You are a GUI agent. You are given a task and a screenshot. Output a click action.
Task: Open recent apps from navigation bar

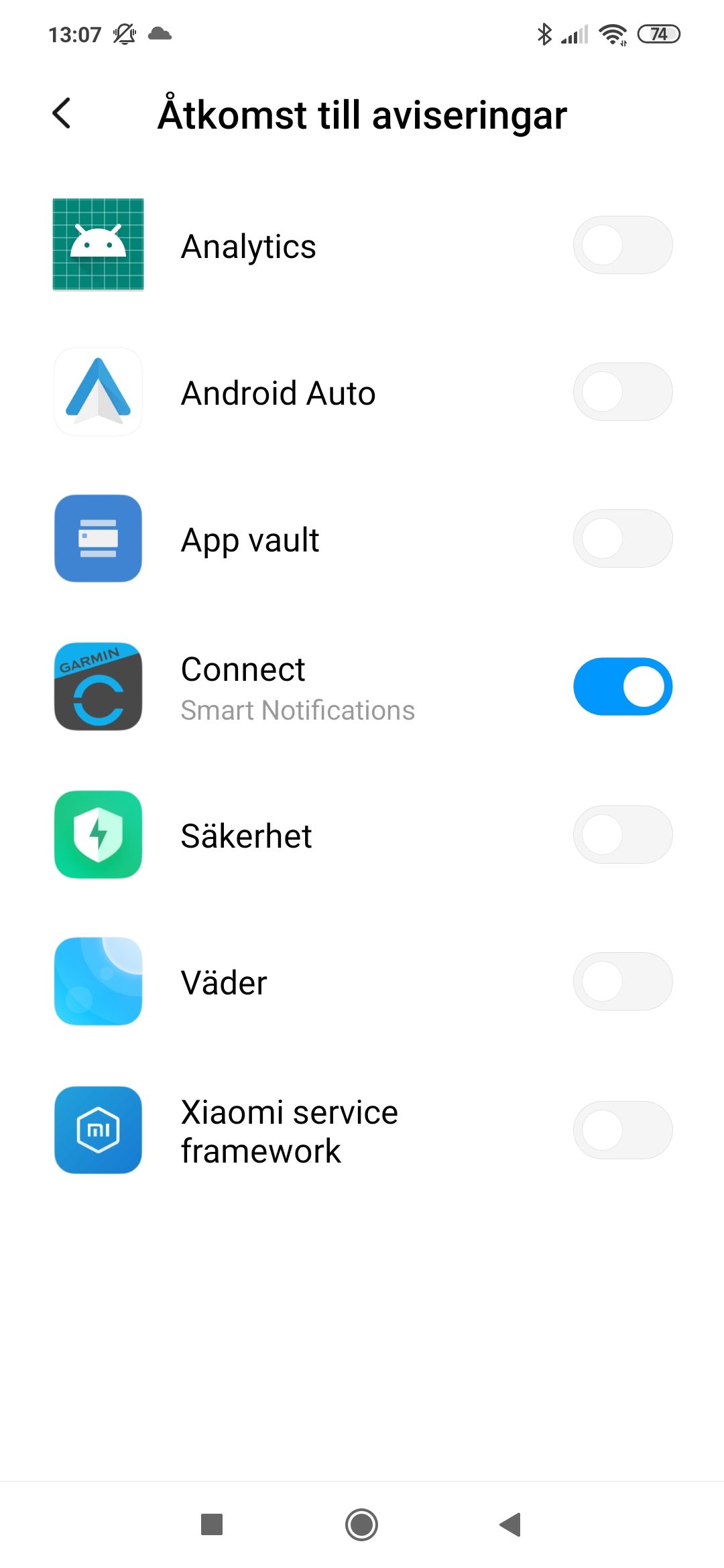(212, 1524)
